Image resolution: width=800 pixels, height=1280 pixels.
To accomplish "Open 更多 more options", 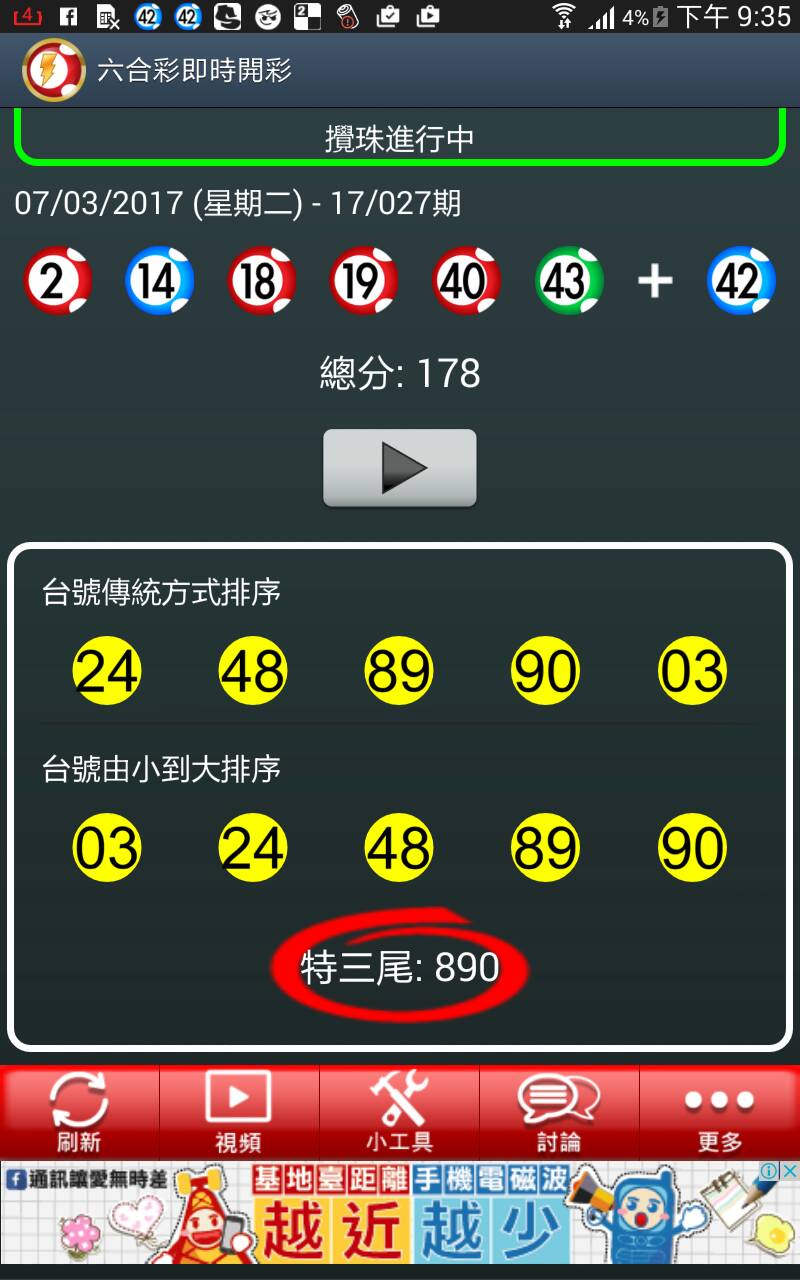I will pyautogui.click(x=719, y=1110).
